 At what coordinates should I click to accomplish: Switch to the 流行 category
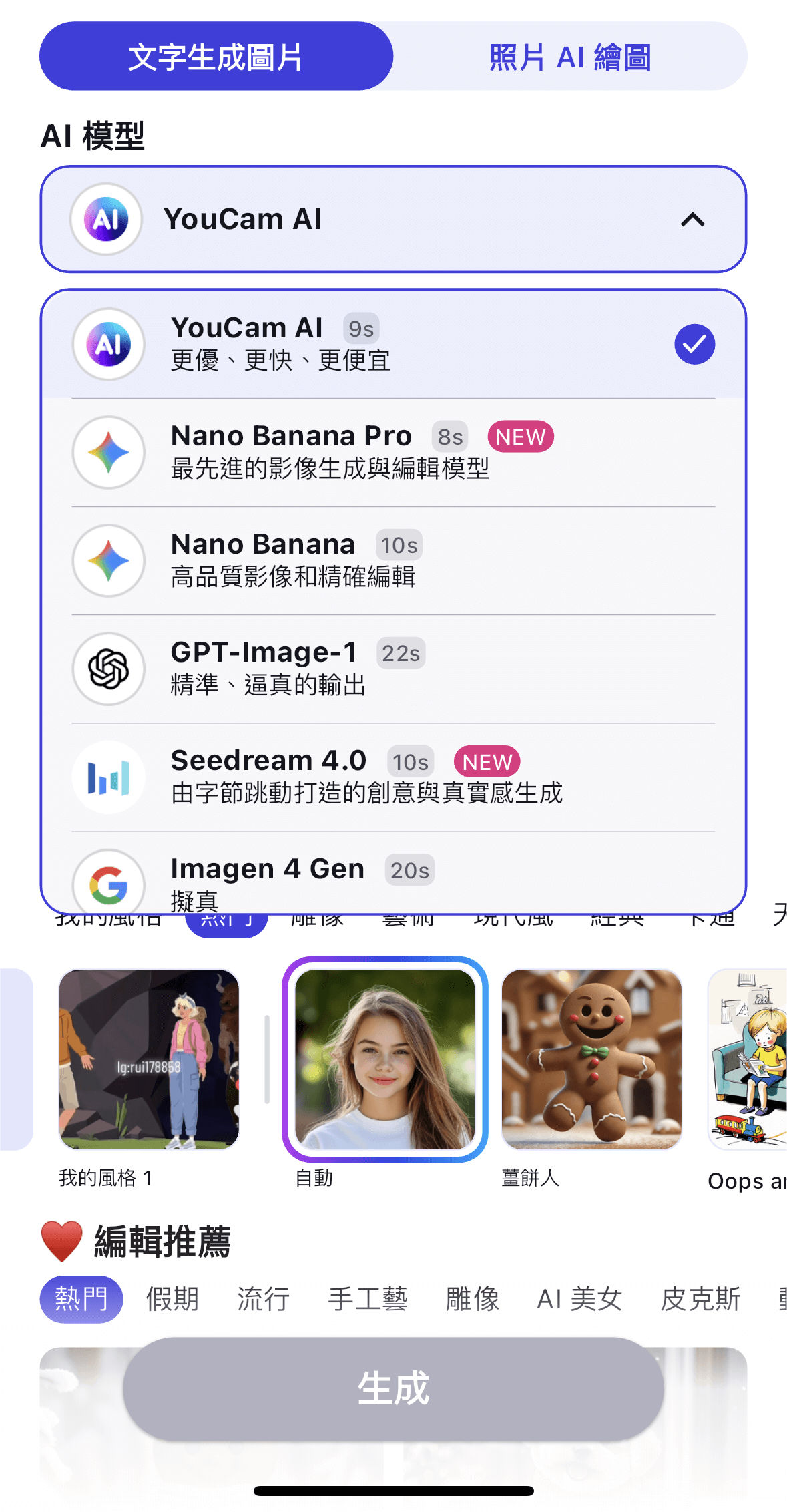pyautogui.click(x=263, y=1299)
